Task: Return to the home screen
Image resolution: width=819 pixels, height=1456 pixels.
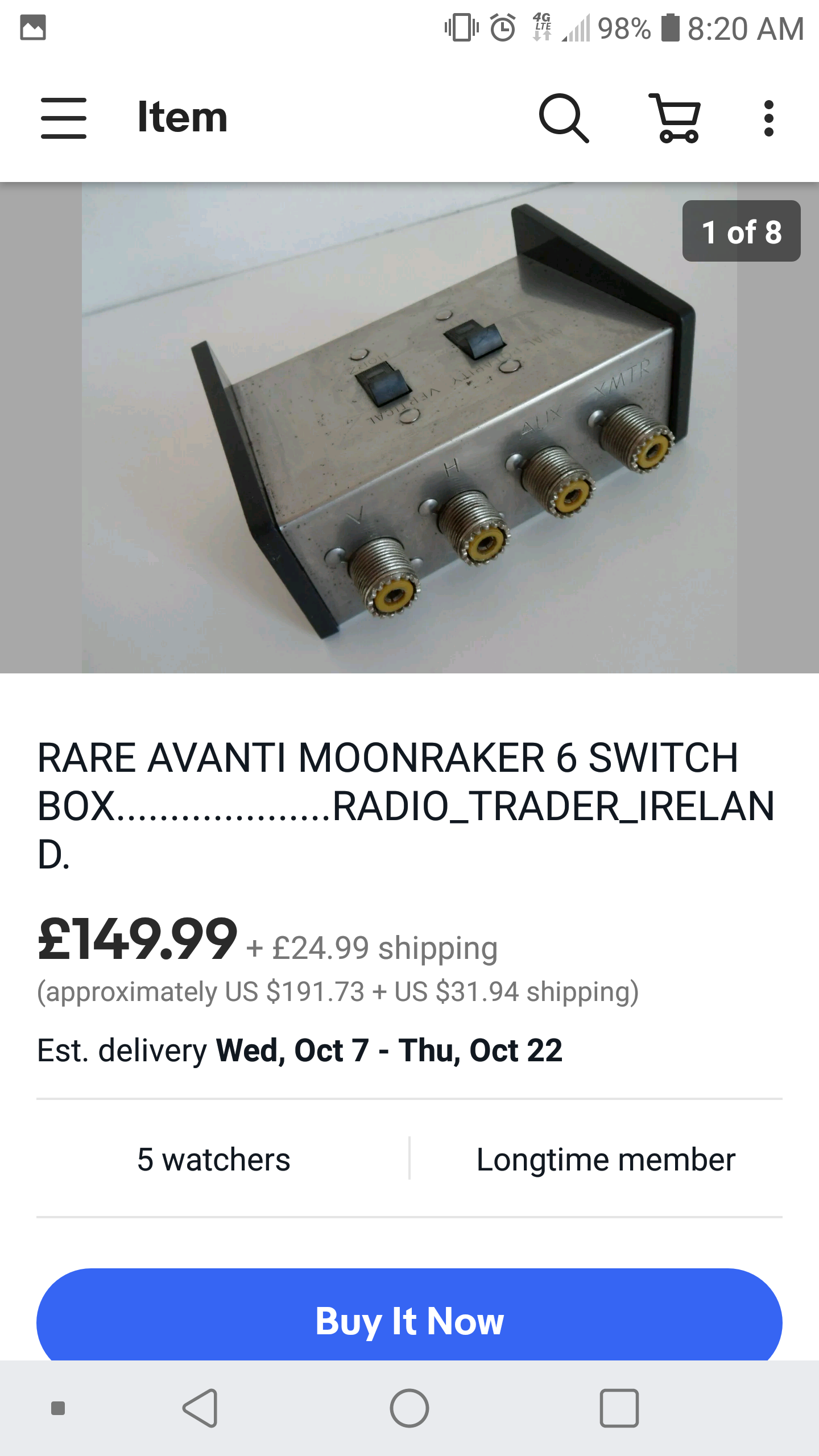Action: click(x=409, y=1408)
